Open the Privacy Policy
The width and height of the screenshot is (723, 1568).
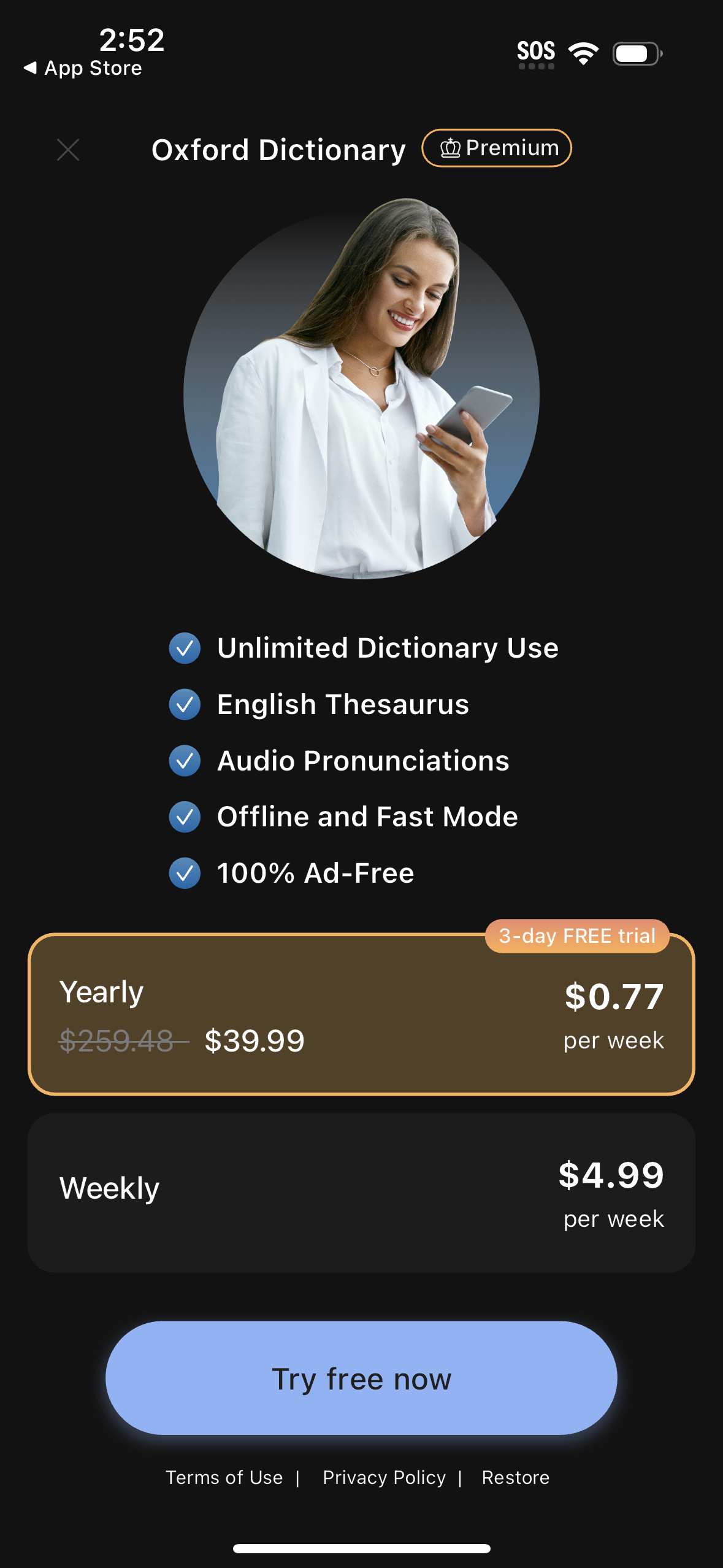[384, 1477]
